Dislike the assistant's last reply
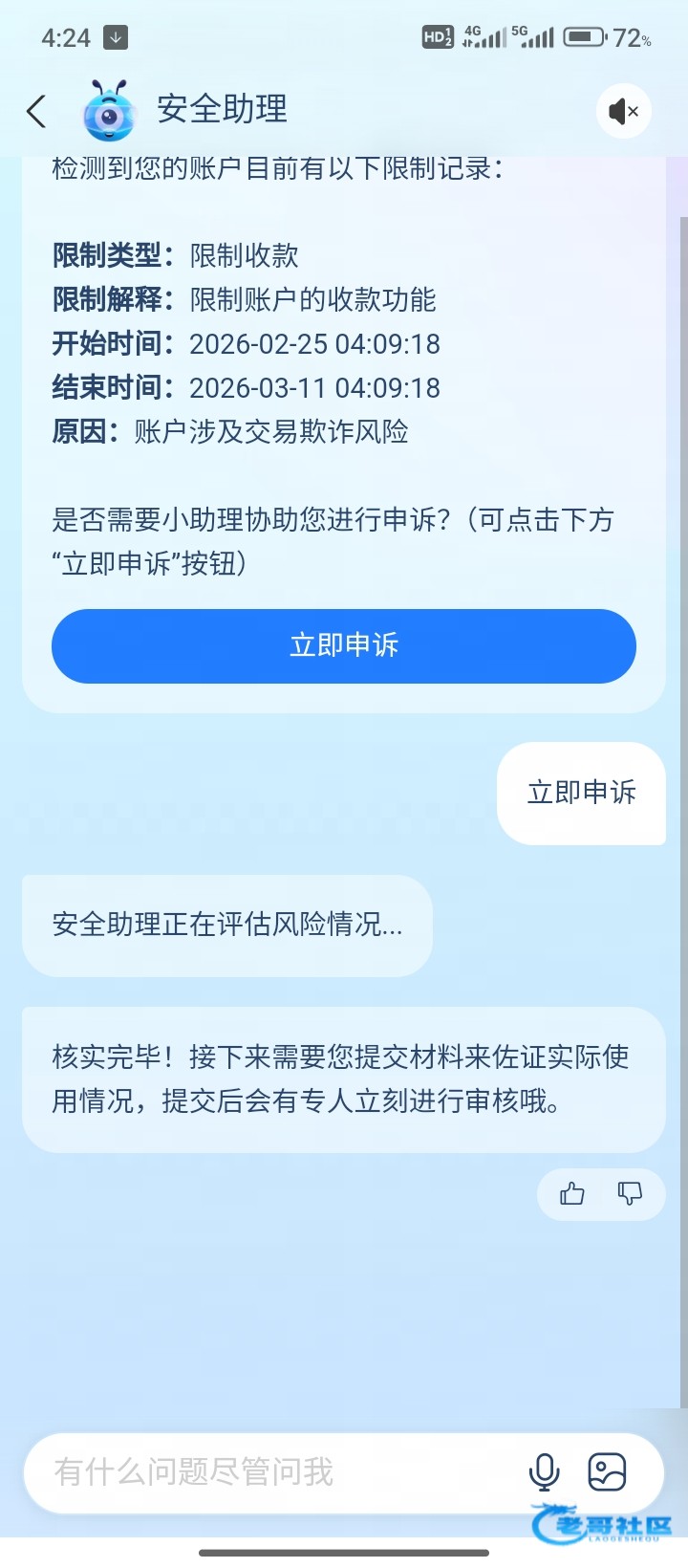 click(630, 1193)
